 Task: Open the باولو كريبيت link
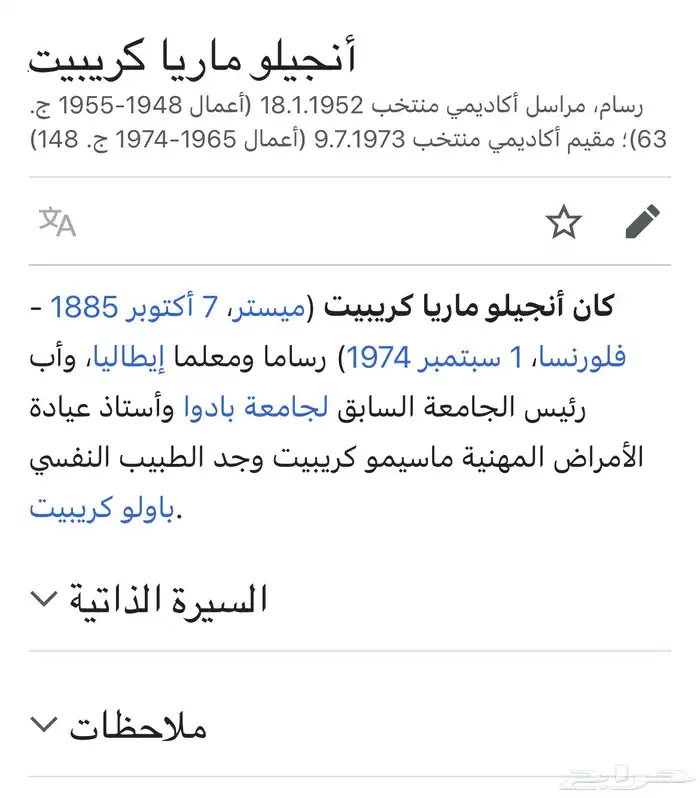101,511
